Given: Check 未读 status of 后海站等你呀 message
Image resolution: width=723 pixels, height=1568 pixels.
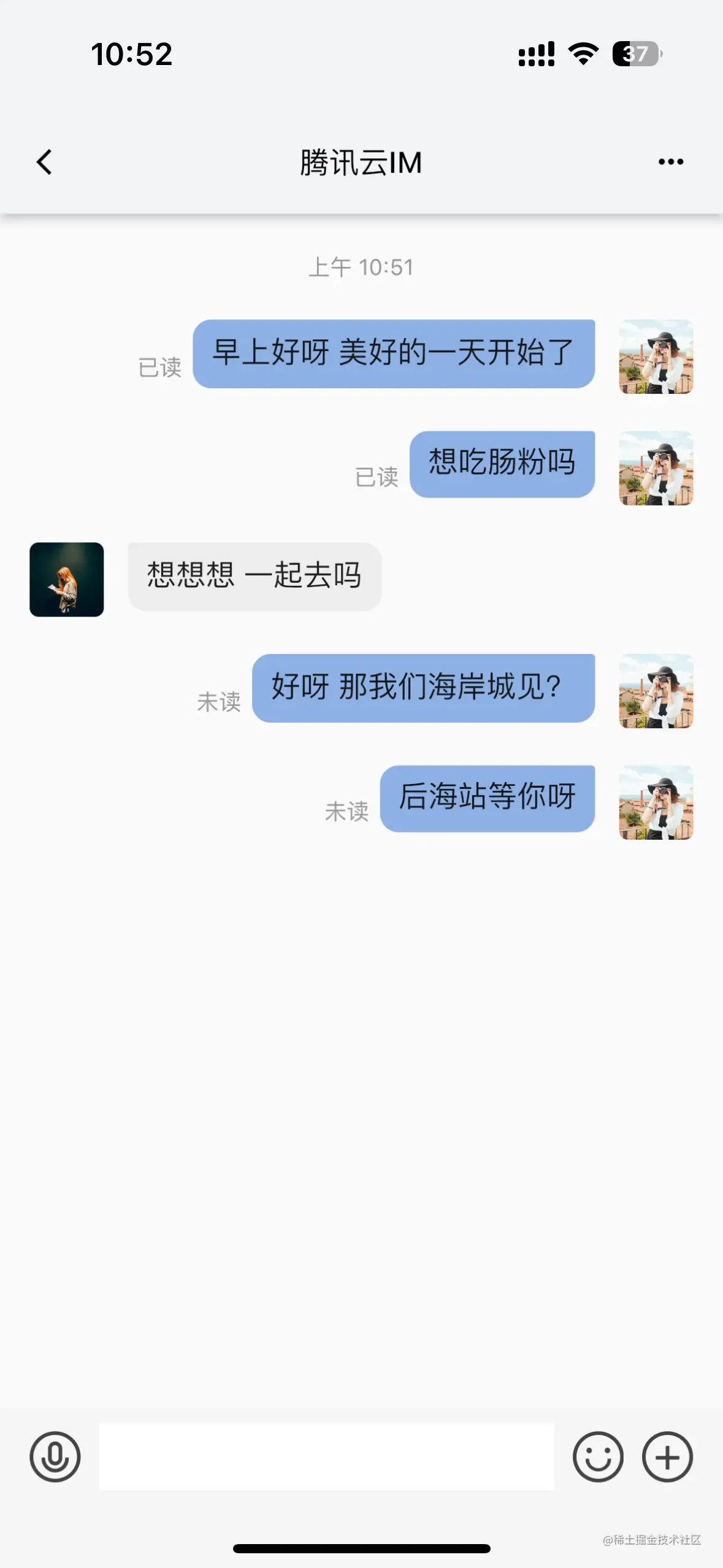Looking at the screenshot, I should (346, 811).
